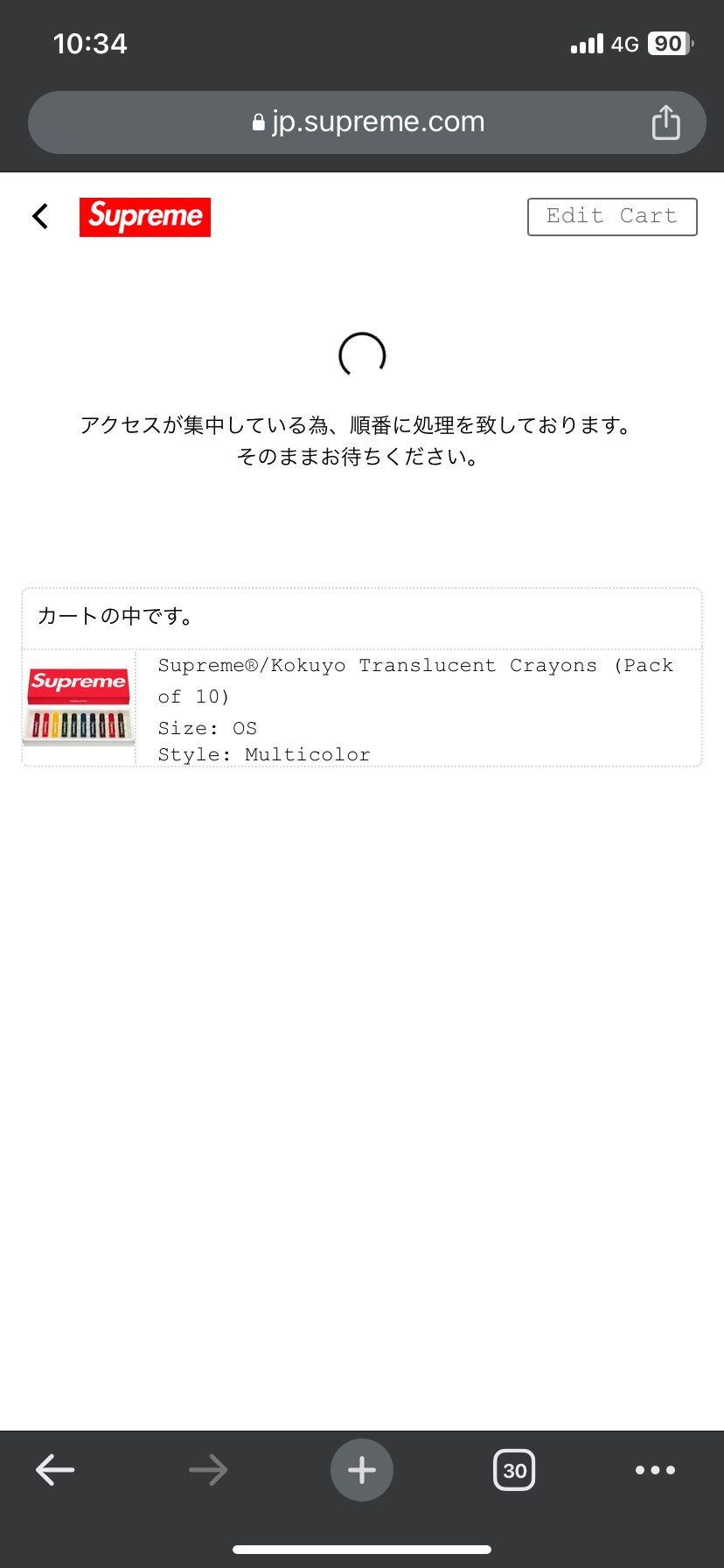
Task: Tap the cellular signal bars indicator
Action: tap(584, 43)
